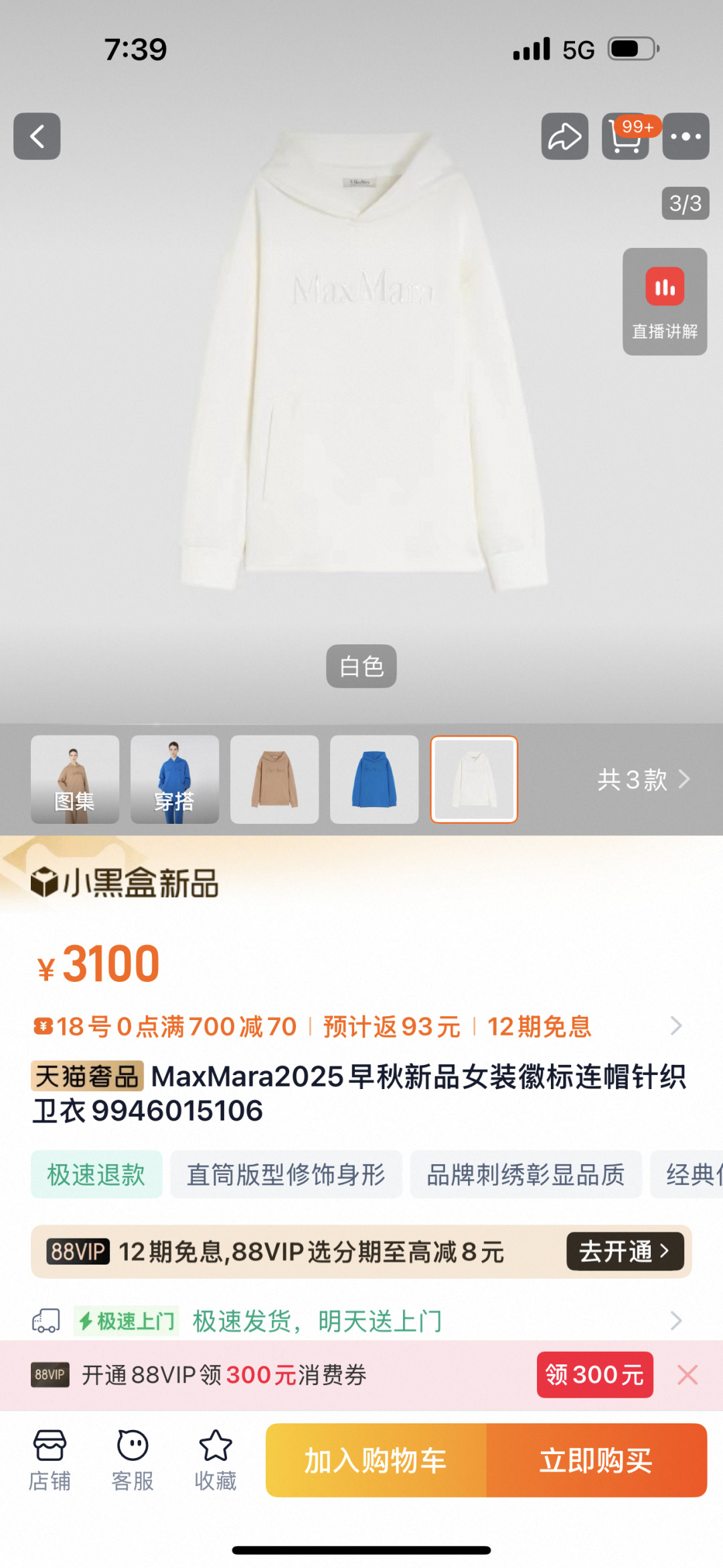Contact 客服 customer service

coord(133,1459)
